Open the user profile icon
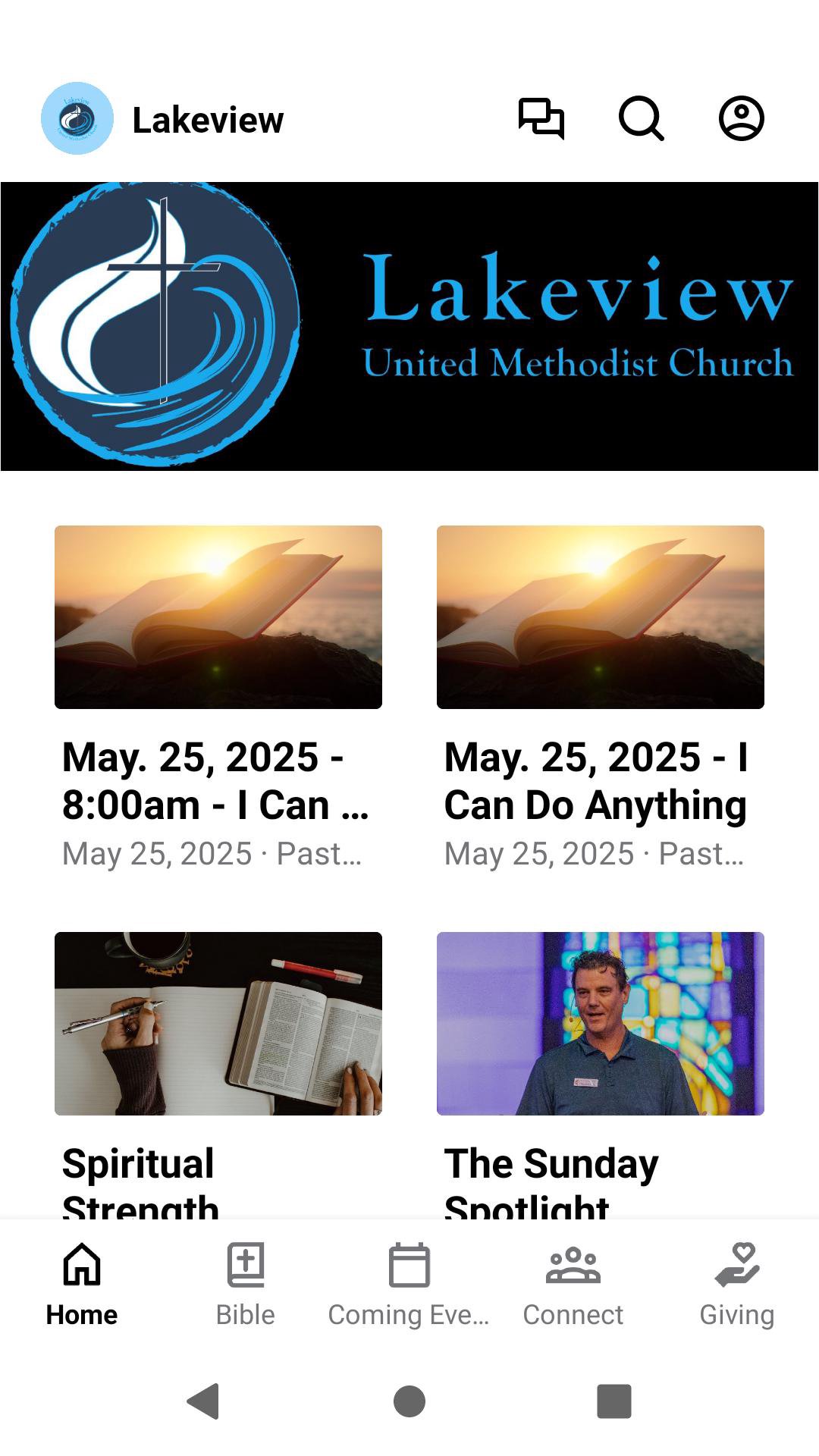 point(741,119)
